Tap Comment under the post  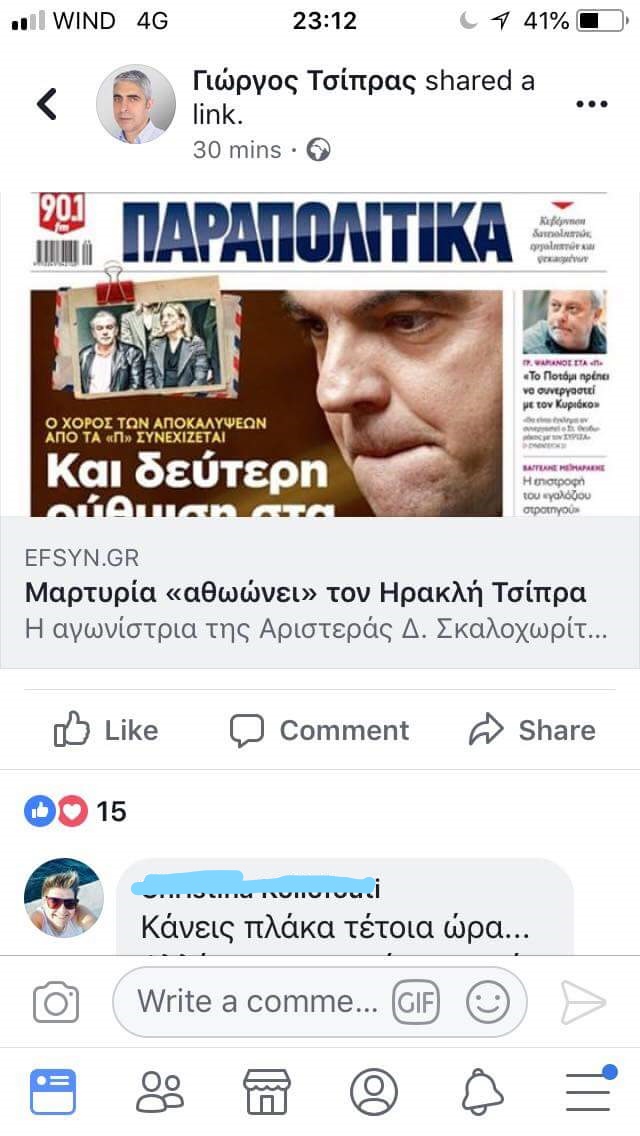coord(319,730)
